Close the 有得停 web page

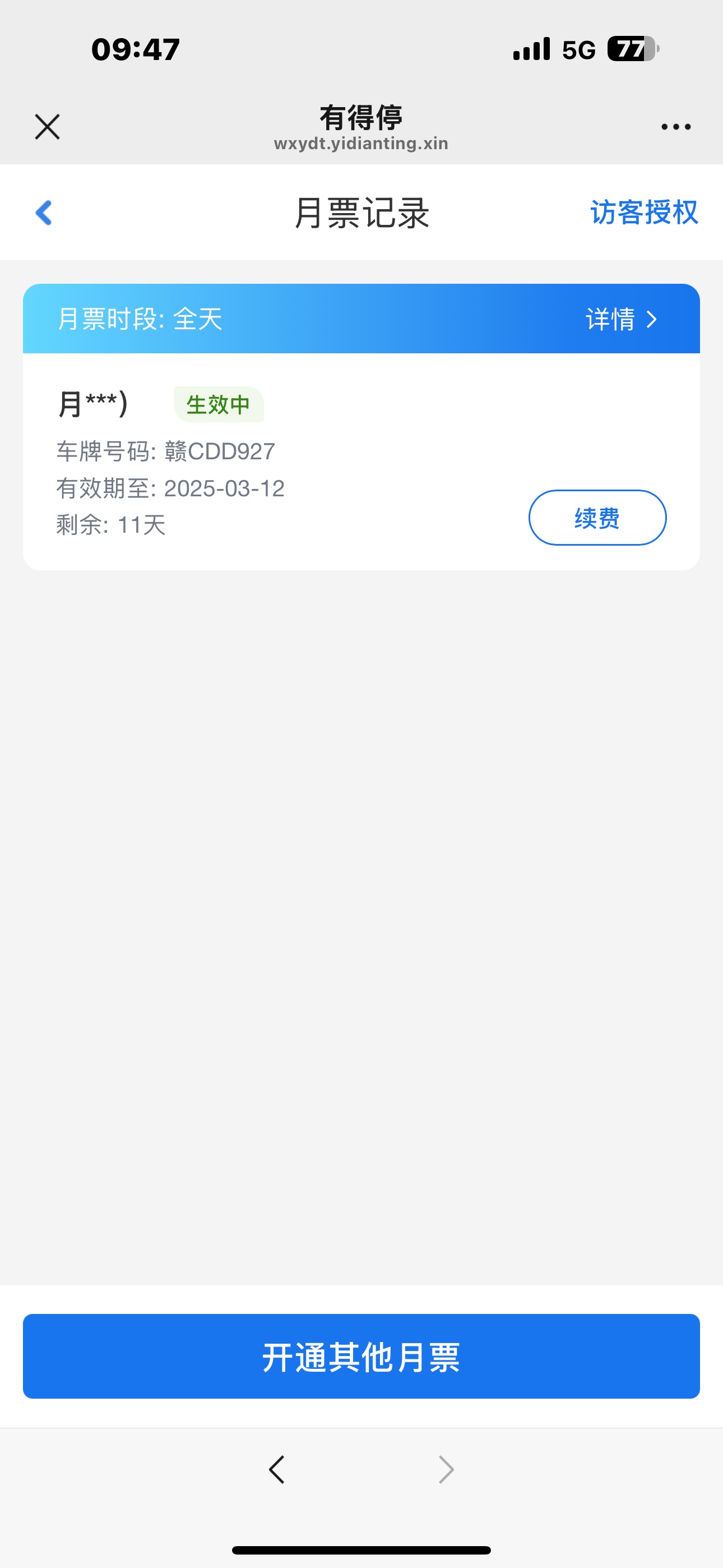pos(48,127)
